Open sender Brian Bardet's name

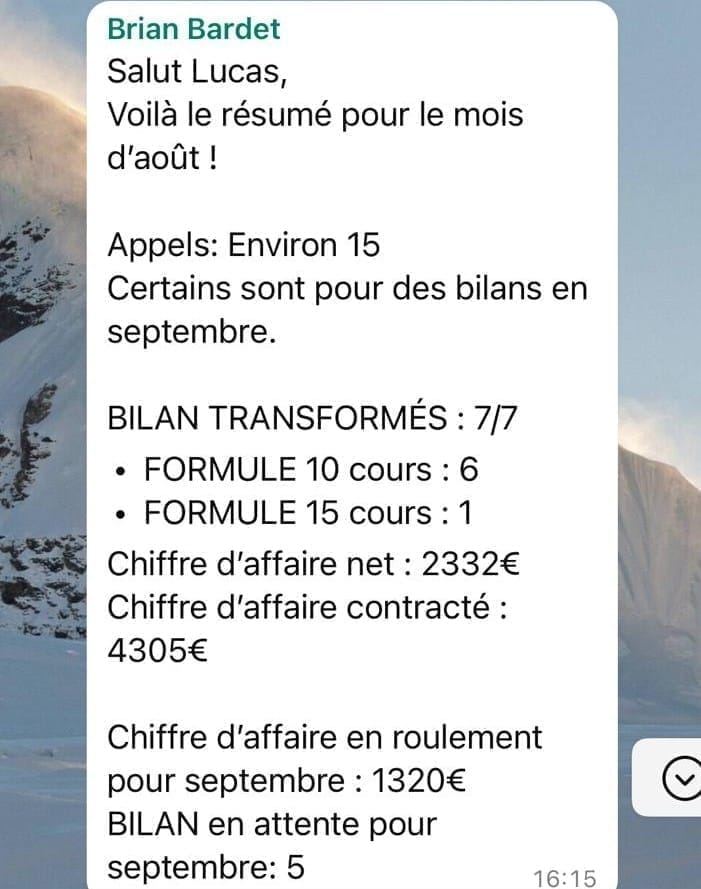click(x=194, y=29)
